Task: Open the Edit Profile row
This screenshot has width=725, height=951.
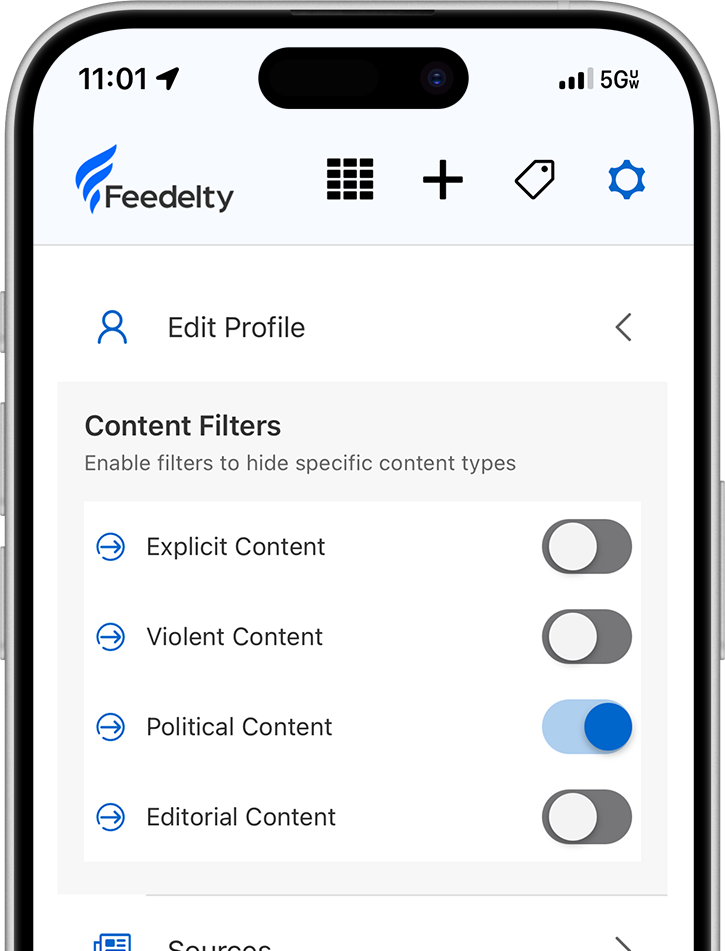Action: pyautogui.click(x=362, y=327)
